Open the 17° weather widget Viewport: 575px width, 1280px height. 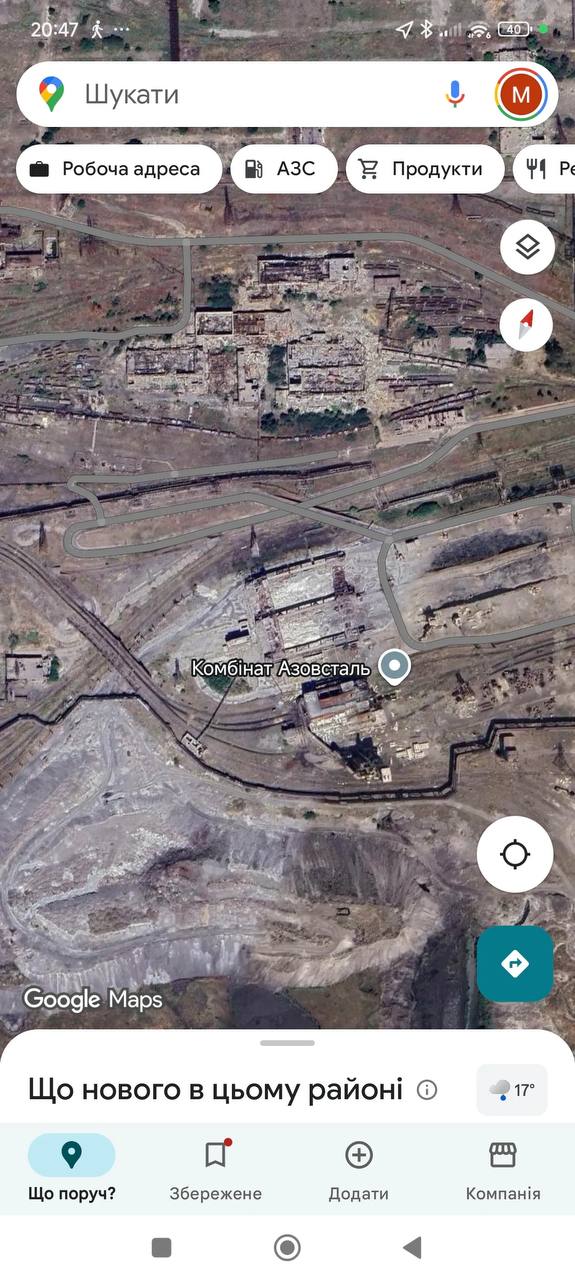pyautogui.click(x=512, y=1090)
